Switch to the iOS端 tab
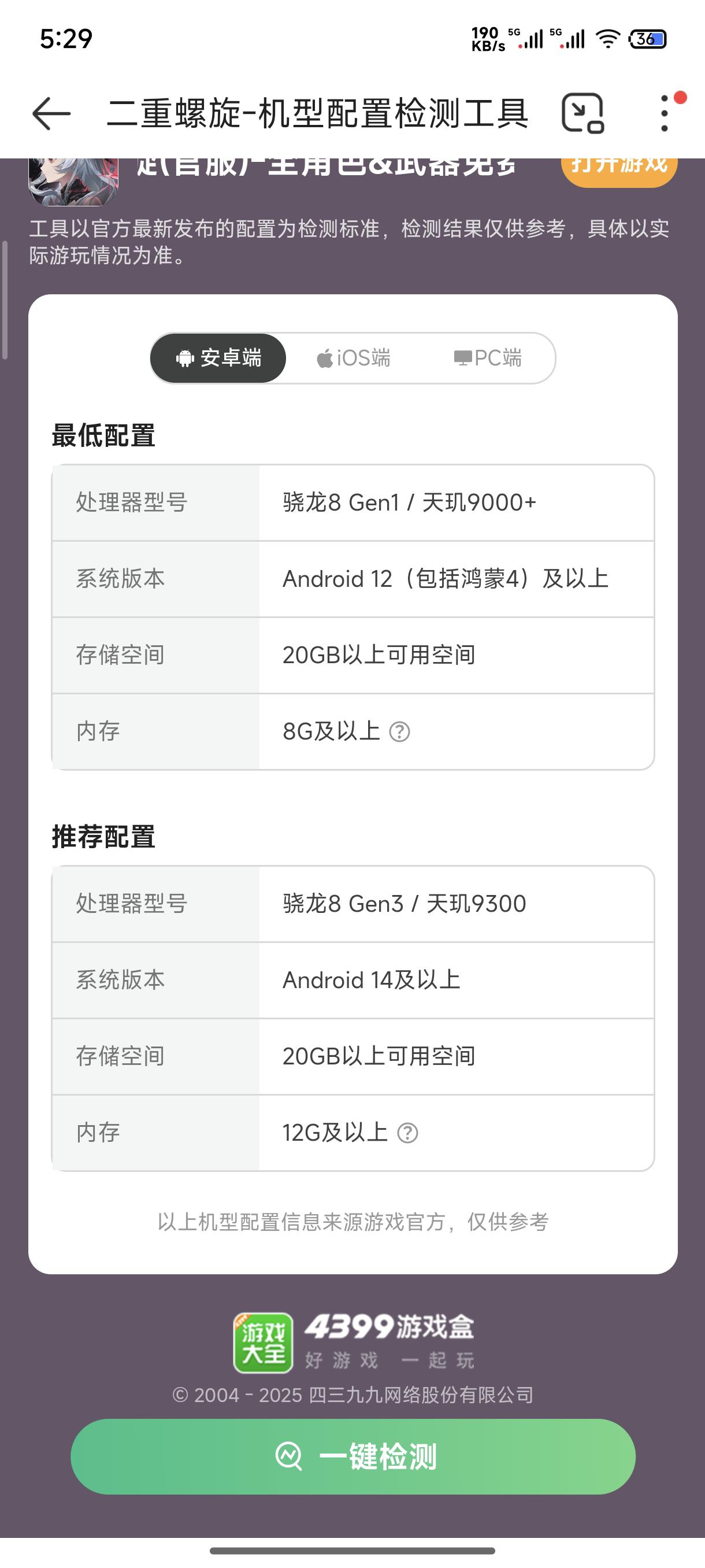 (x=354, y=358)
